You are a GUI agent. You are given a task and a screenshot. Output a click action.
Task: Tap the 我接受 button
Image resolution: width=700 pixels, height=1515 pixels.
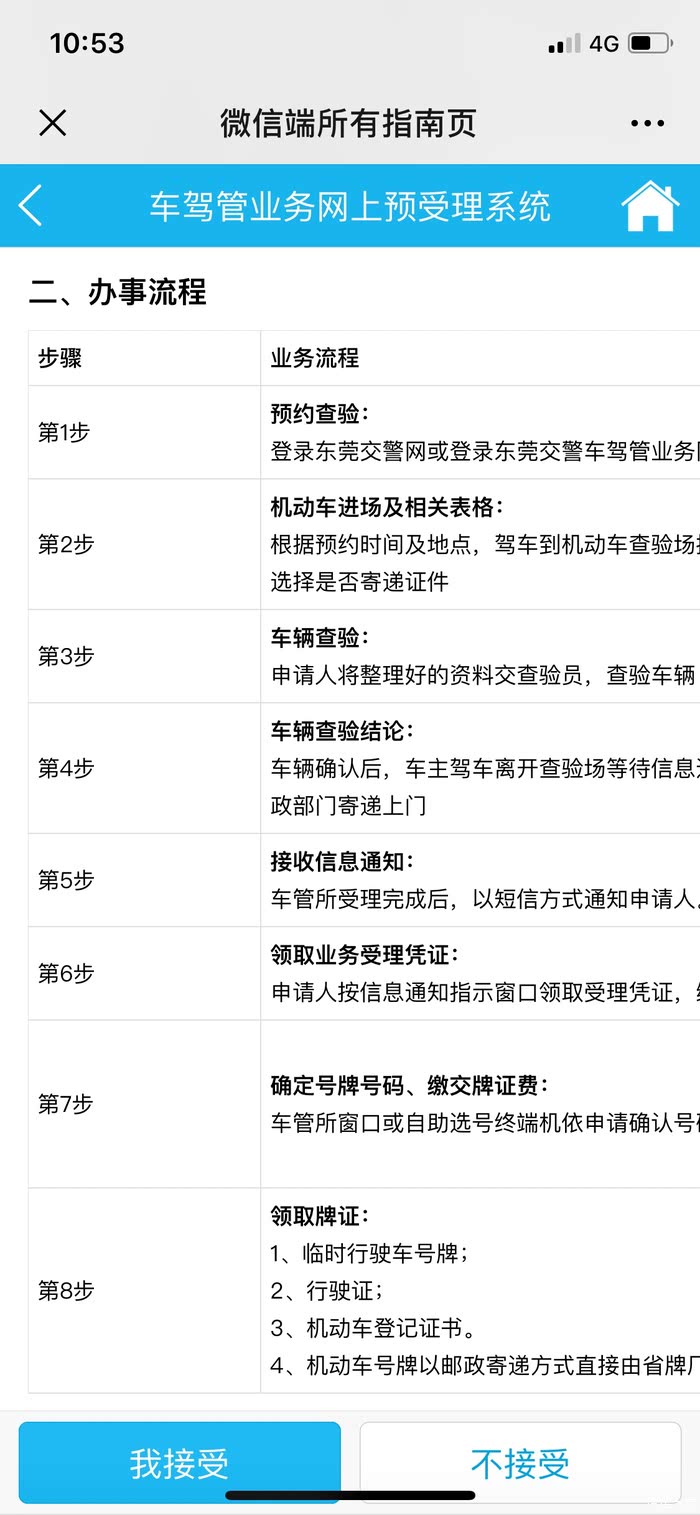pyautogui.click(x=180, y=1463)
